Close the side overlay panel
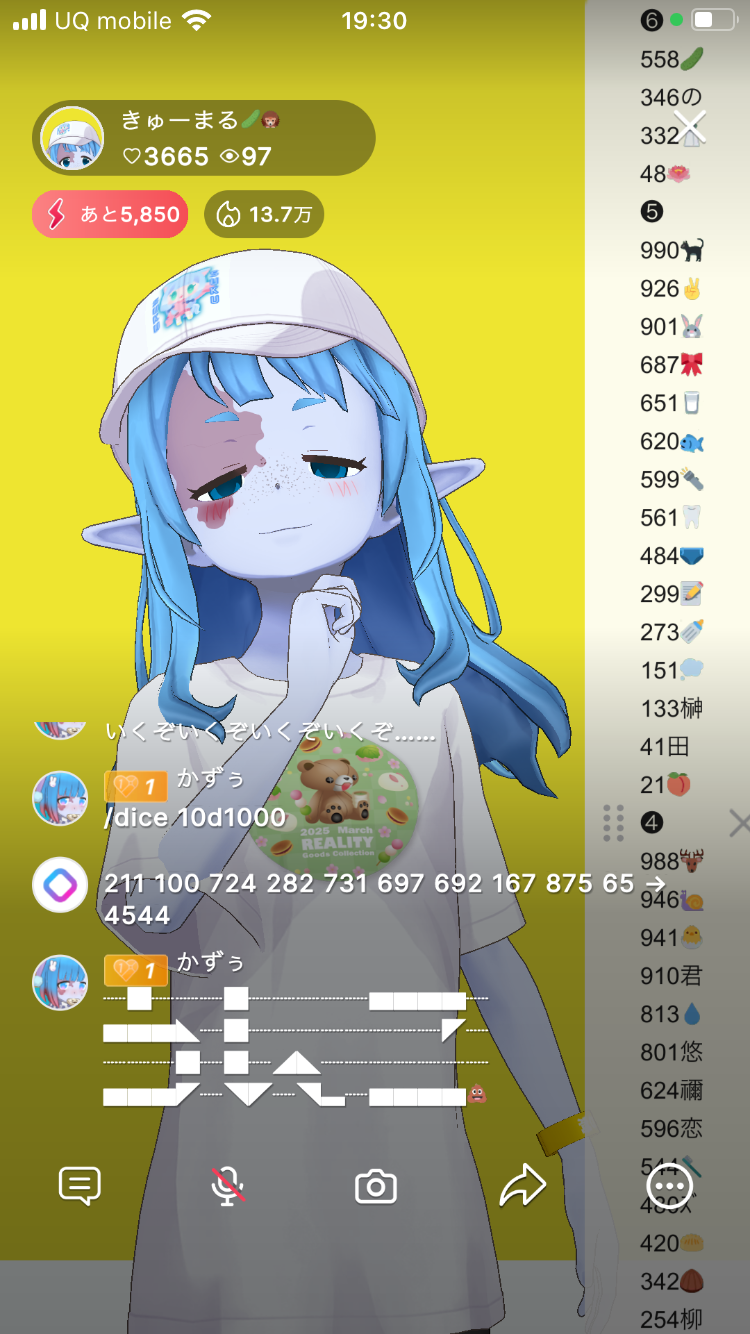Image resolution: width=750 pixels, height=1334 pixels. pos(738,824)
